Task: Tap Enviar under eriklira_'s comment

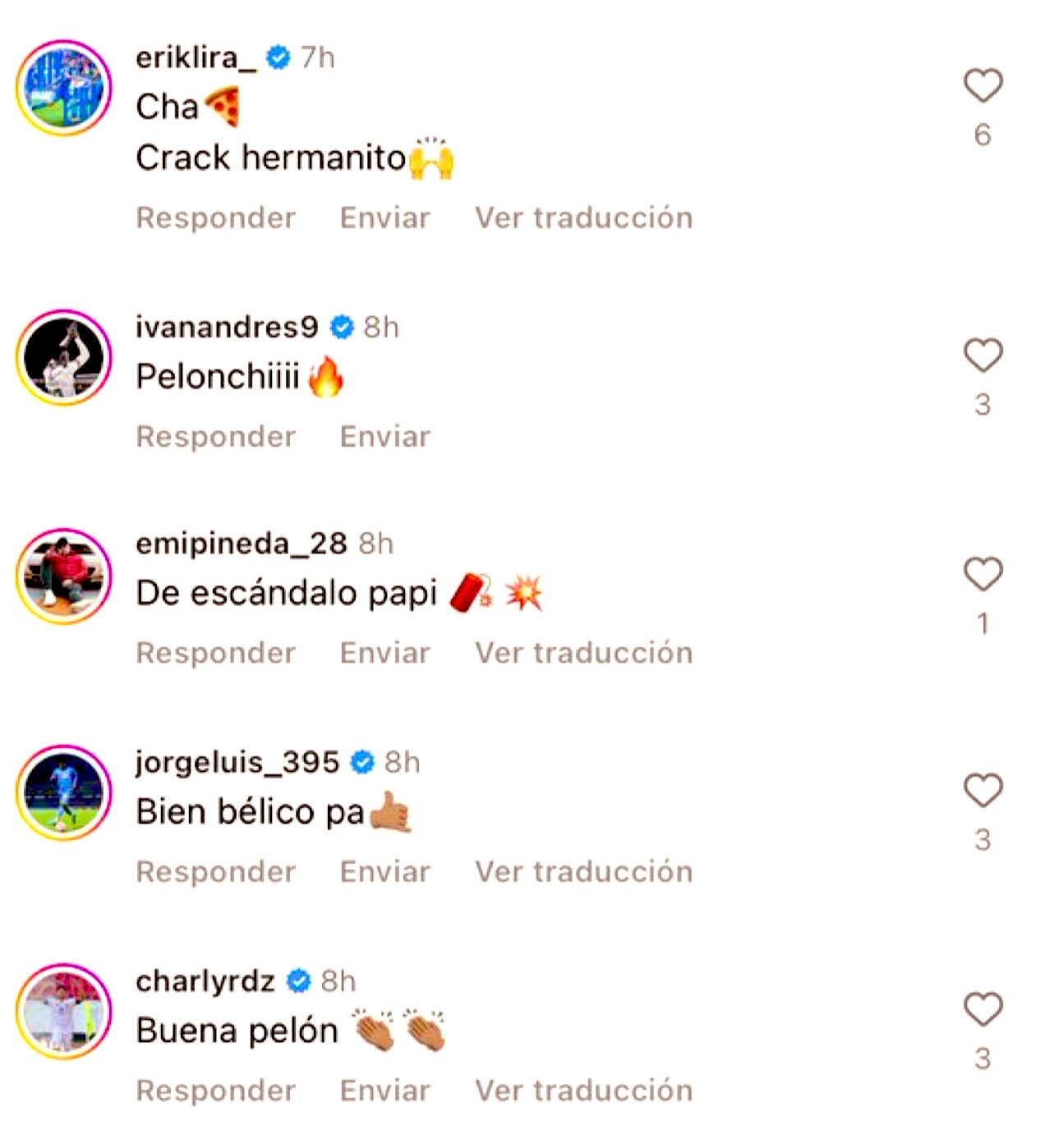Action: click(384, 218)
